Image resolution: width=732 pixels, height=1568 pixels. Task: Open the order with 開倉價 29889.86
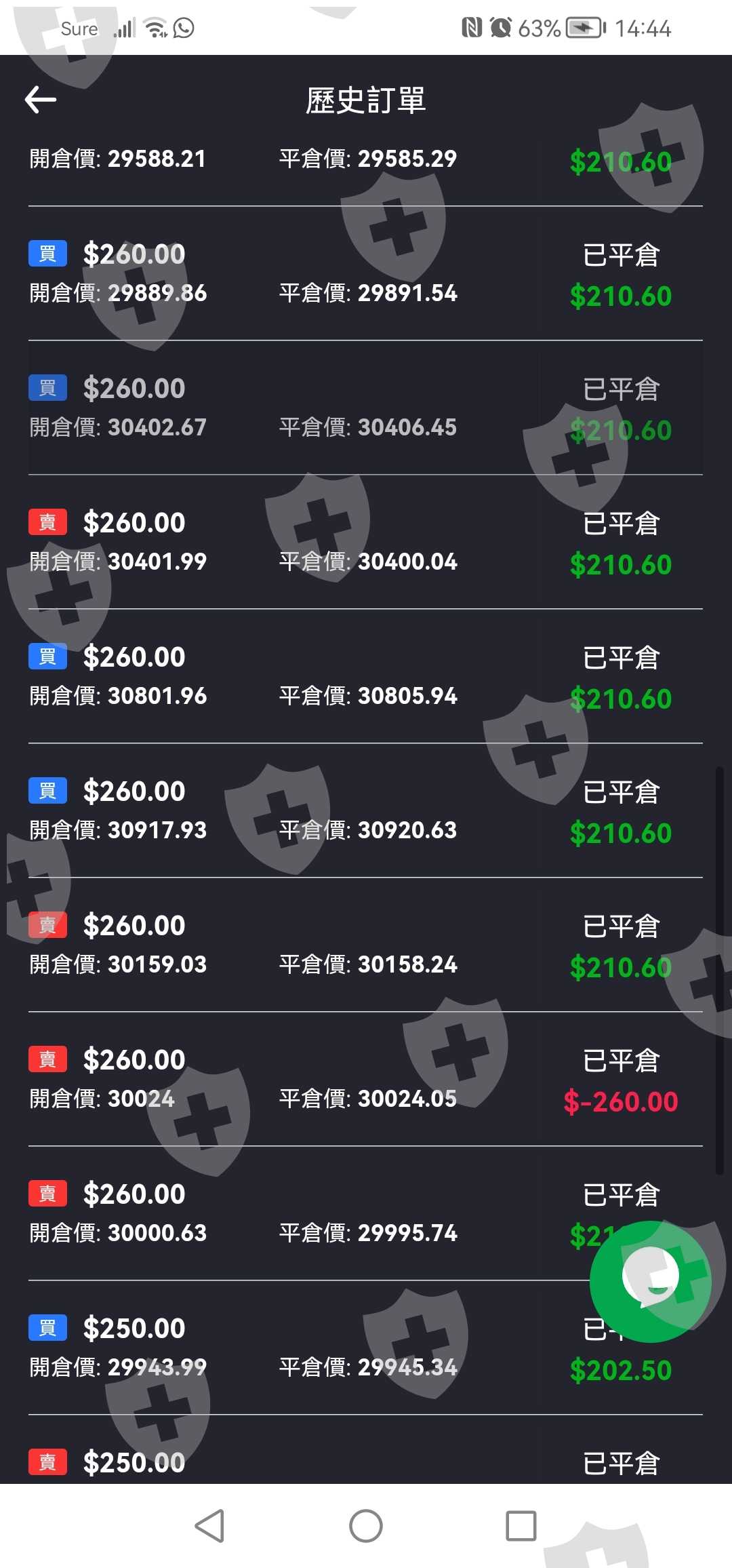click(365, 273)
